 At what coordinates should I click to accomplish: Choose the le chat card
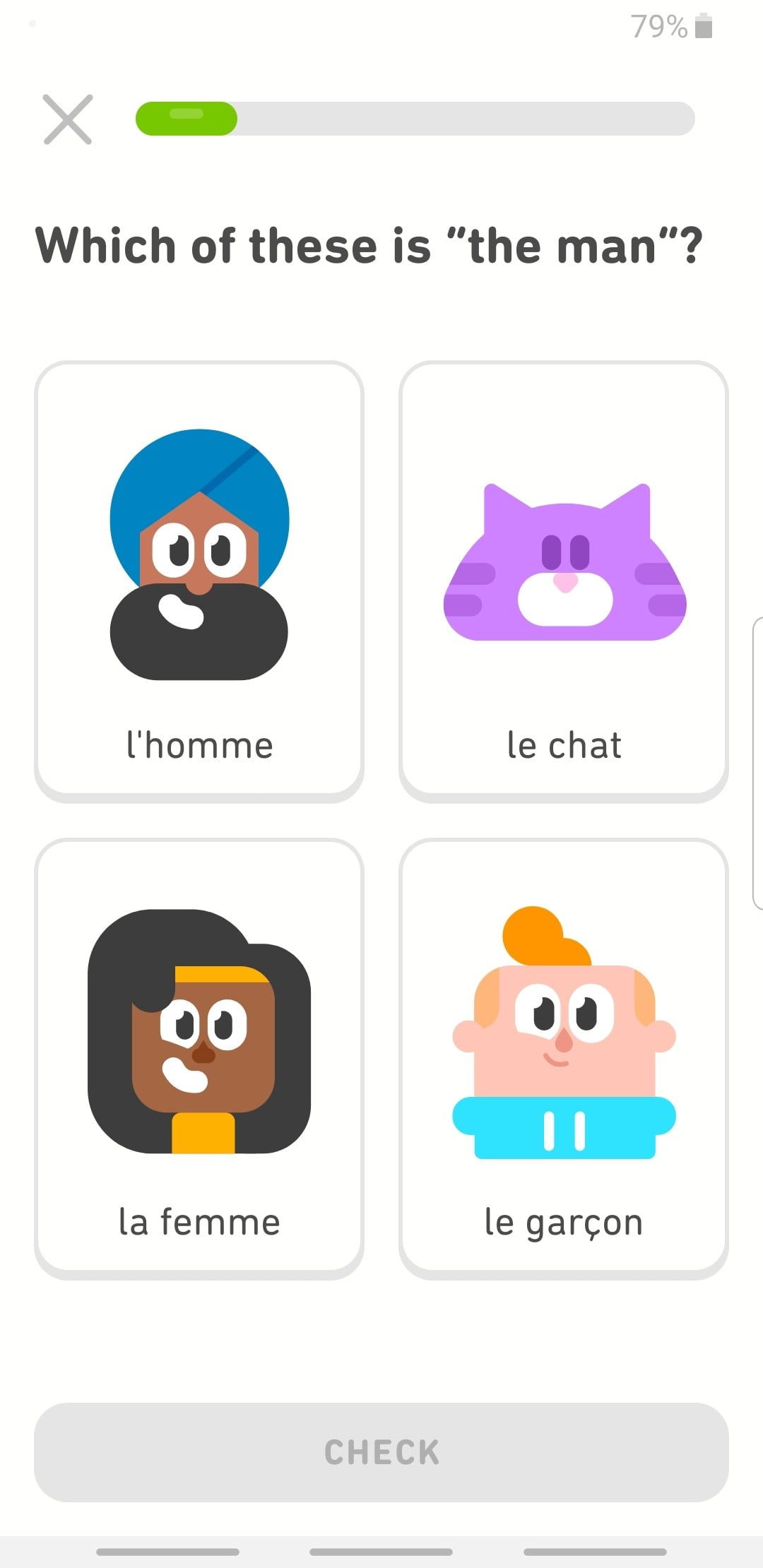tap(564, 581)
